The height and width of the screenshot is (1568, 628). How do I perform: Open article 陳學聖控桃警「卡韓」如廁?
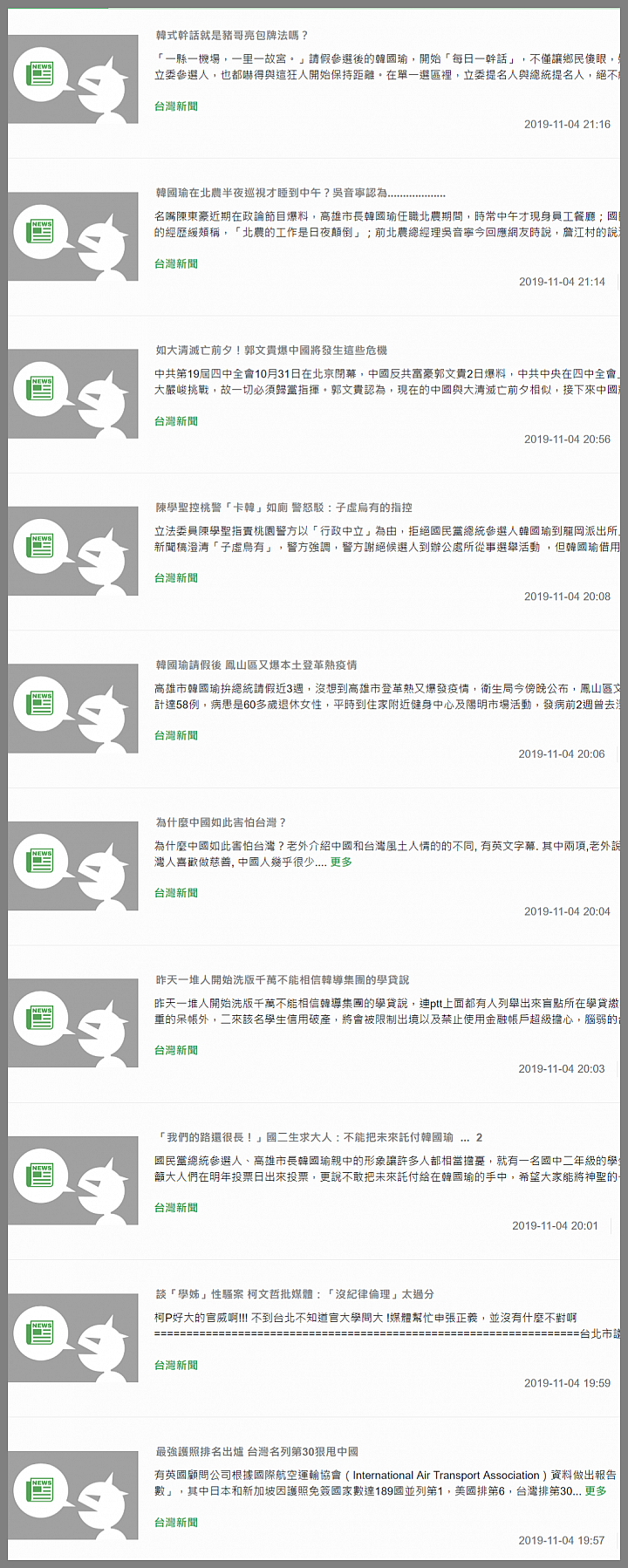tap(283, 507)
